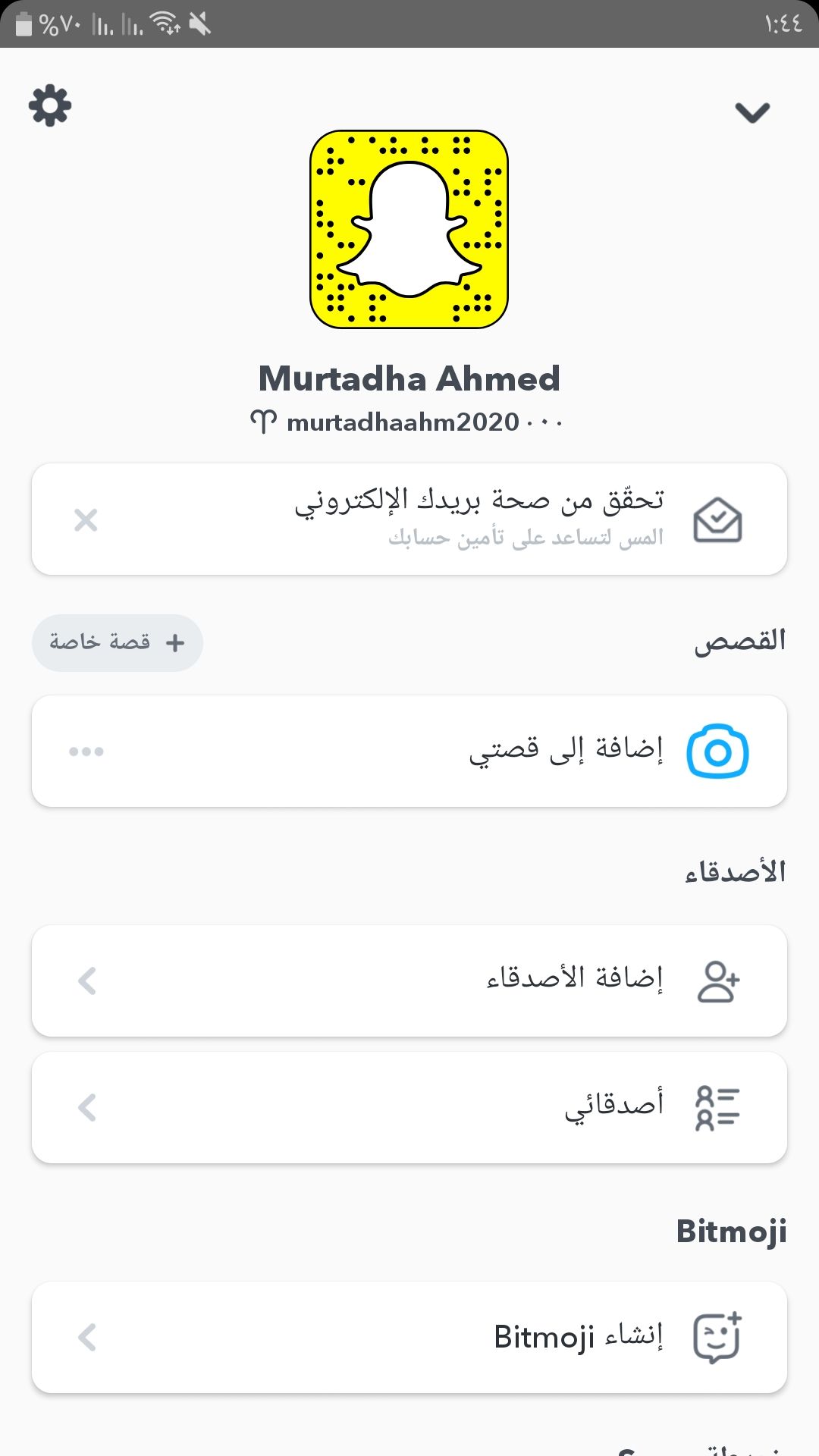Create a private story (قصة خاصة)
The width and height of the screenshot is (819, 1456).
(x=118, y=643)
